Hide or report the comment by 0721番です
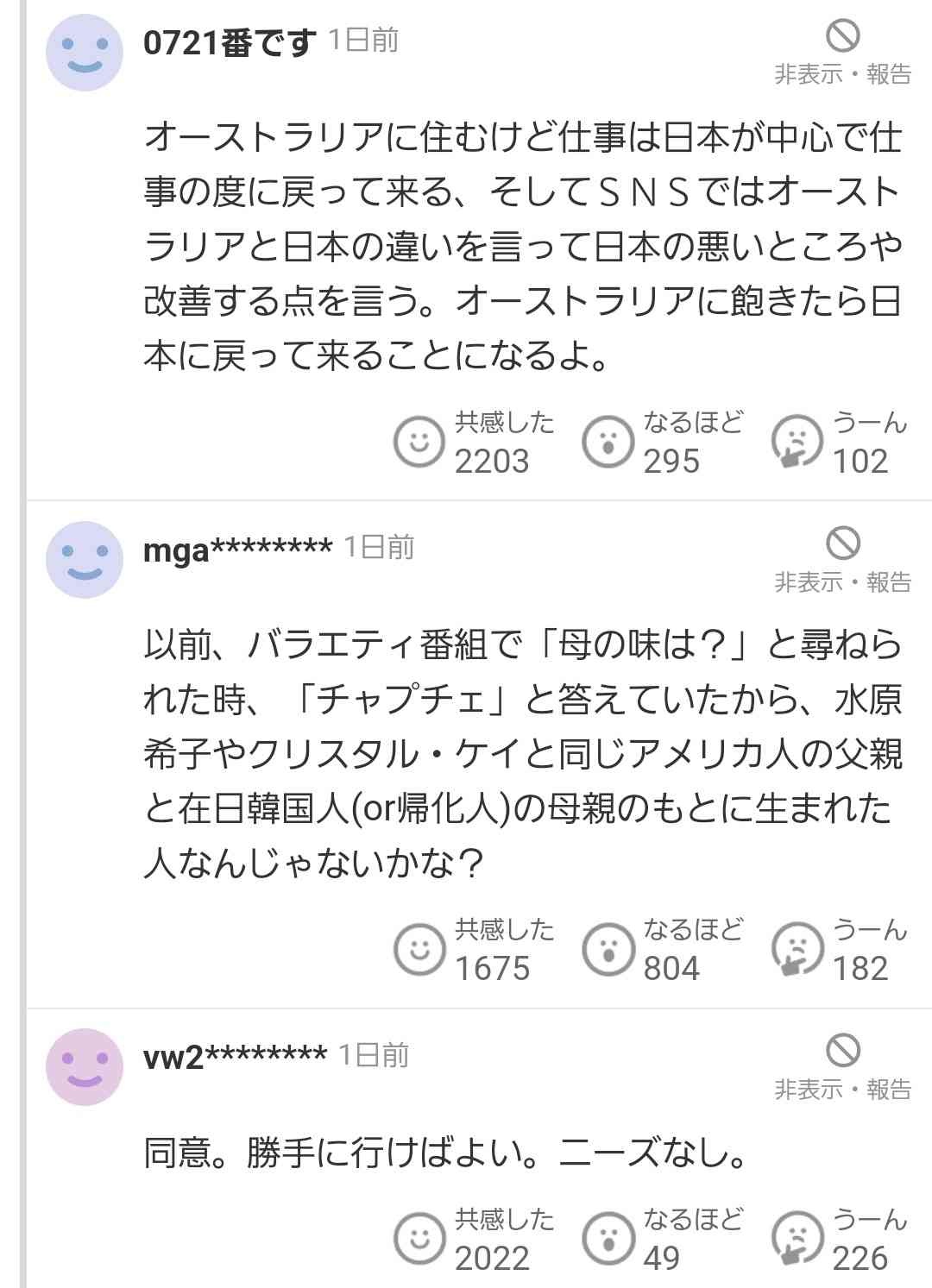This screenshot has height=1288, width=932. [842, 53]
